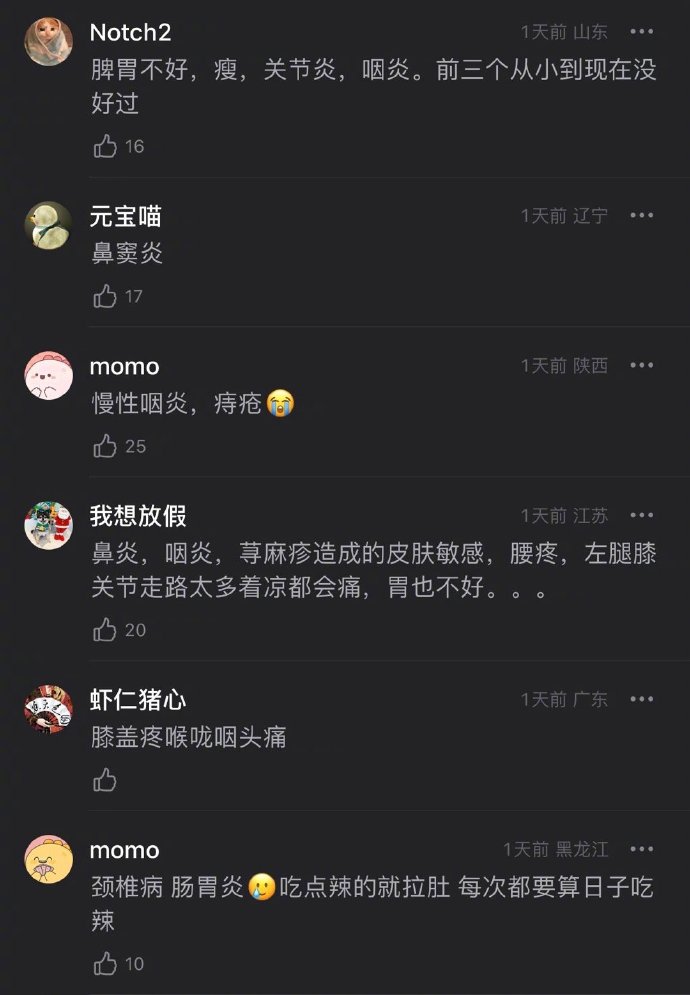View 我想放假's profile via username

click(x=138, y=517)
